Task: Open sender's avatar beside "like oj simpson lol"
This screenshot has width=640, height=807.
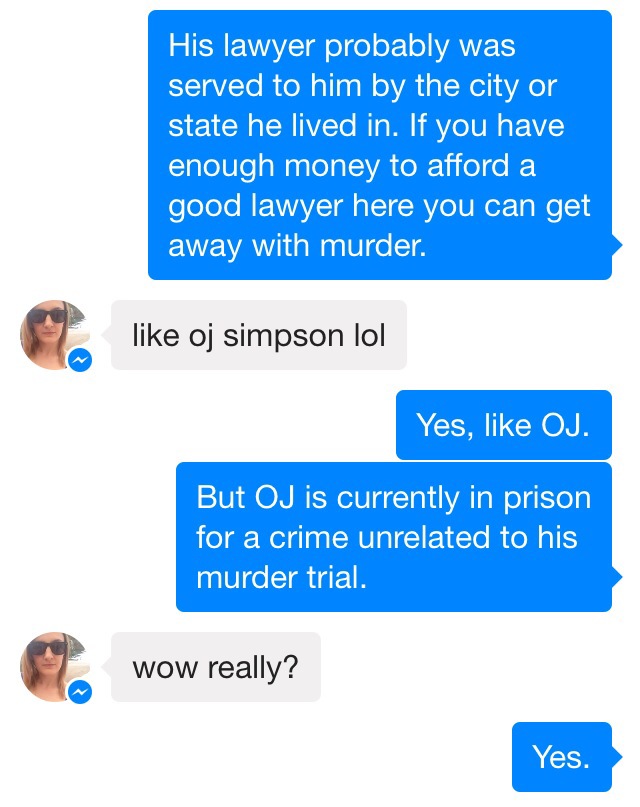Action: click(54, 335)
